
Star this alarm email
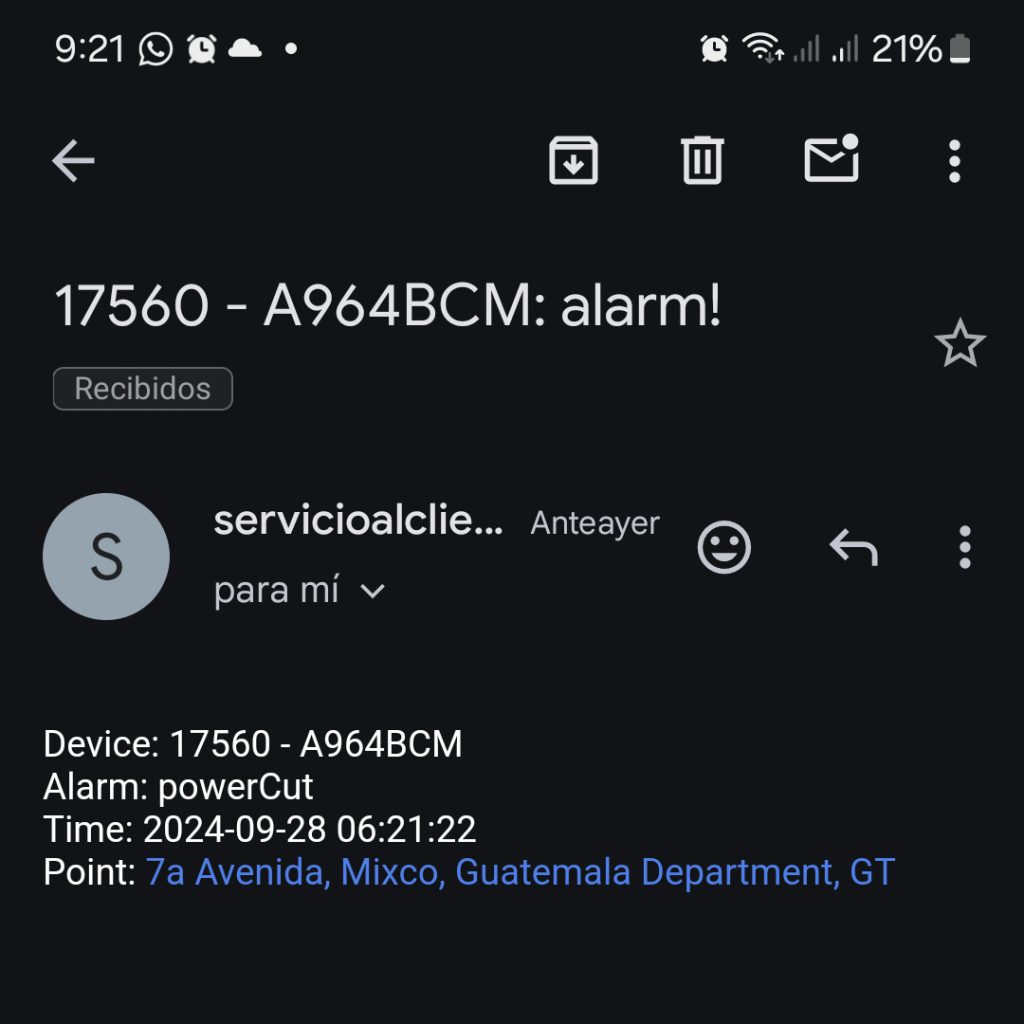tap(959, 344)
